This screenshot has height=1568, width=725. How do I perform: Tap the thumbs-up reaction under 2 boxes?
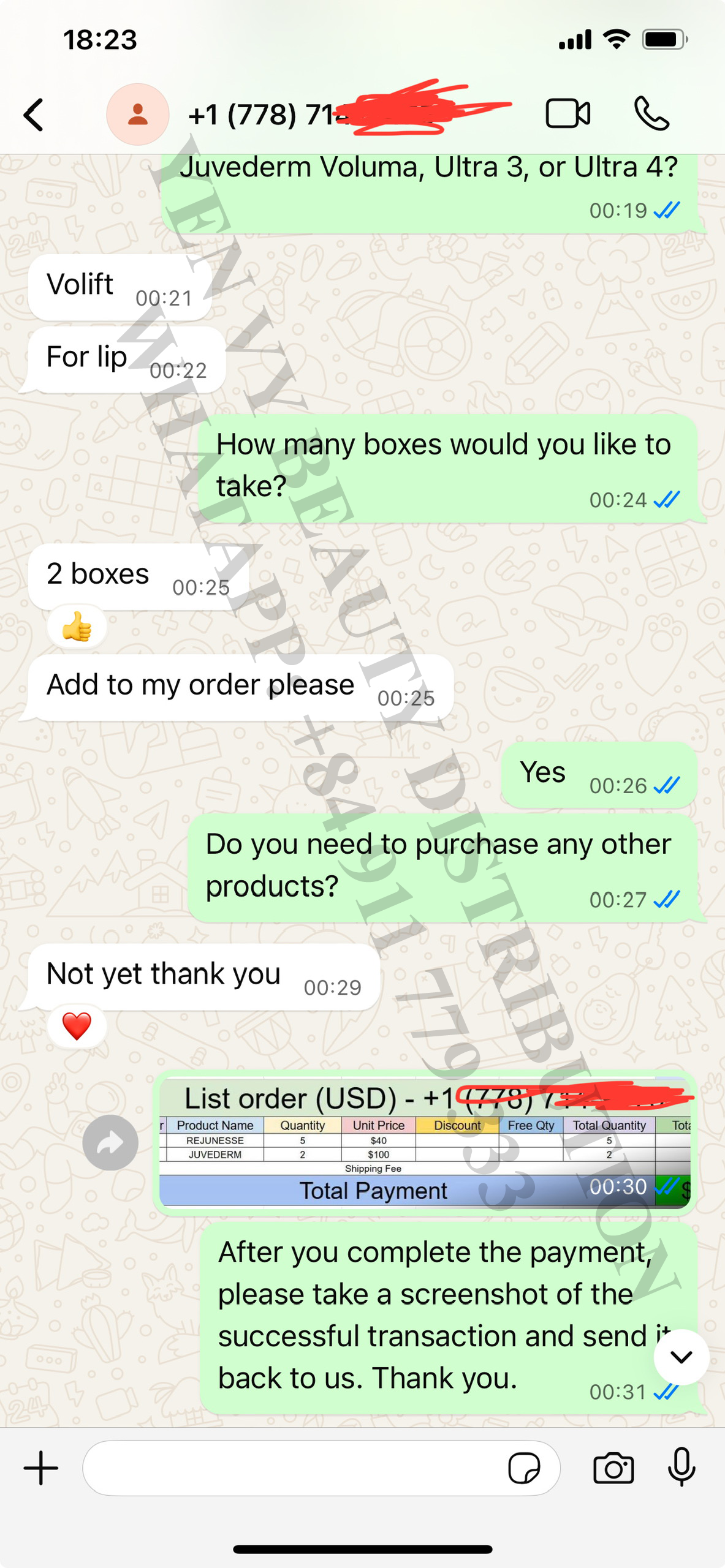coord(77,627)
